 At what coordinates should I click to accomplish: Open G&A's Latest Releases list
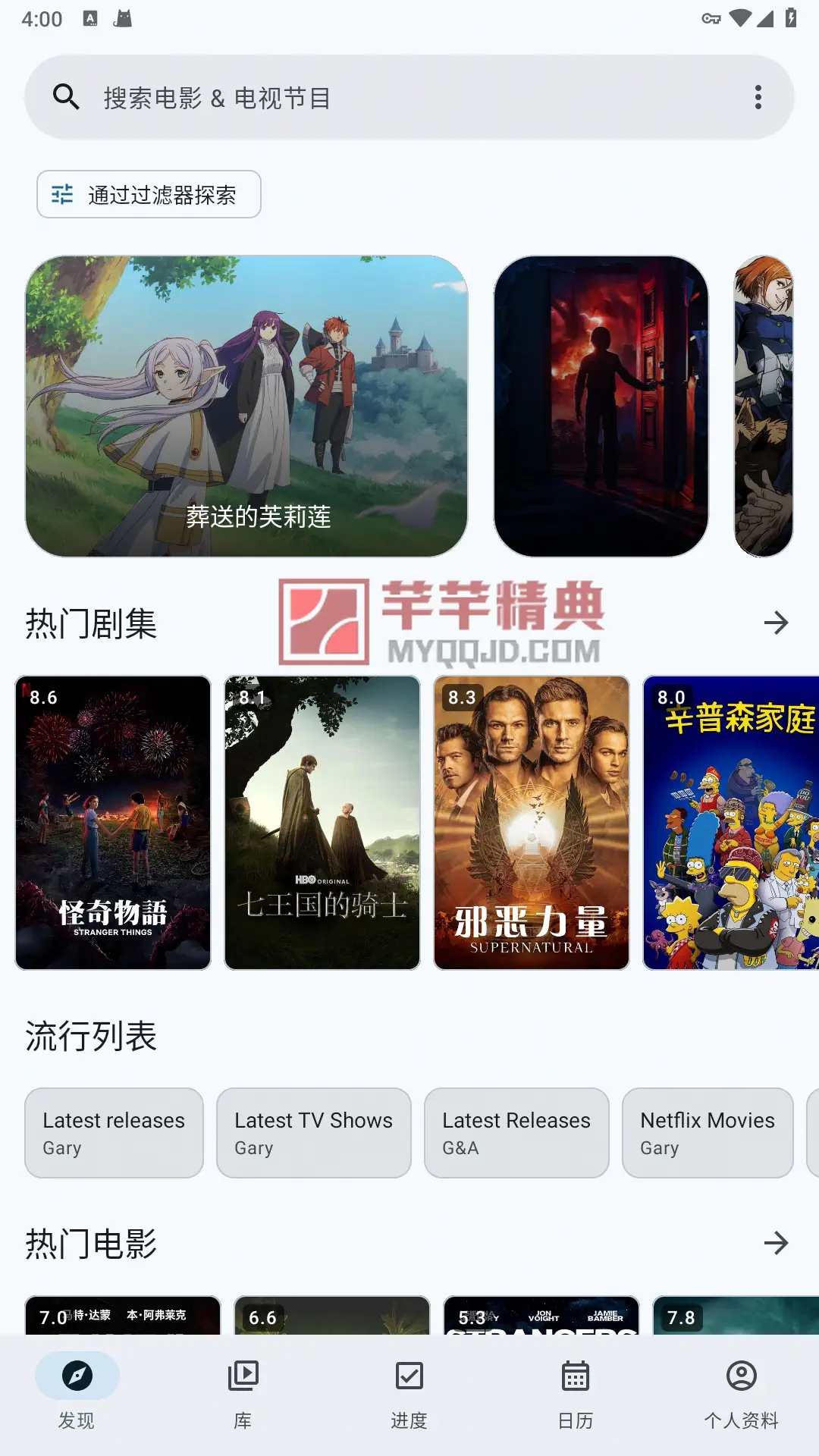pyautogui.click(x=516, y=1133)
